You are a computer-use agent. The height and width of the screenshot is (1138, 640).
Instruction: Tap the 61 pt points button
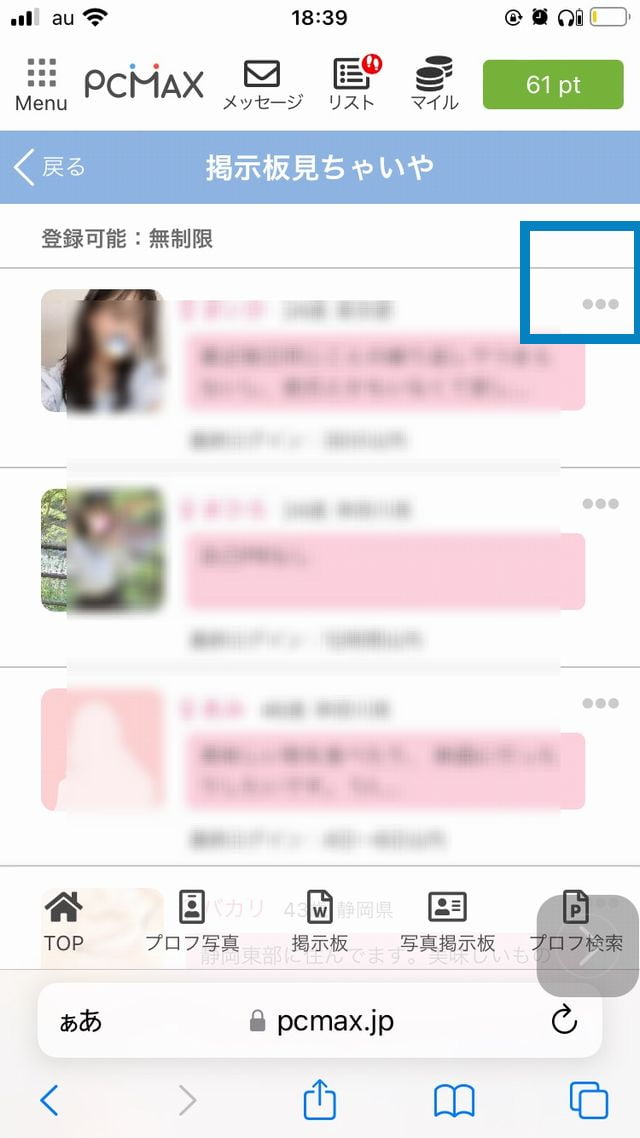(553, 85)
